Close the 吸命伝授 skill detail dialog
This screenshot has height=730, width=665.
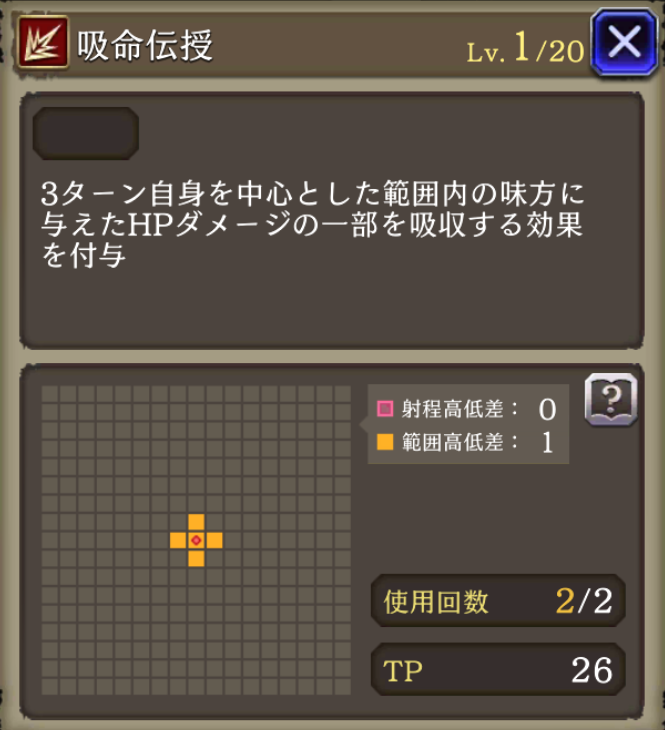624,43
